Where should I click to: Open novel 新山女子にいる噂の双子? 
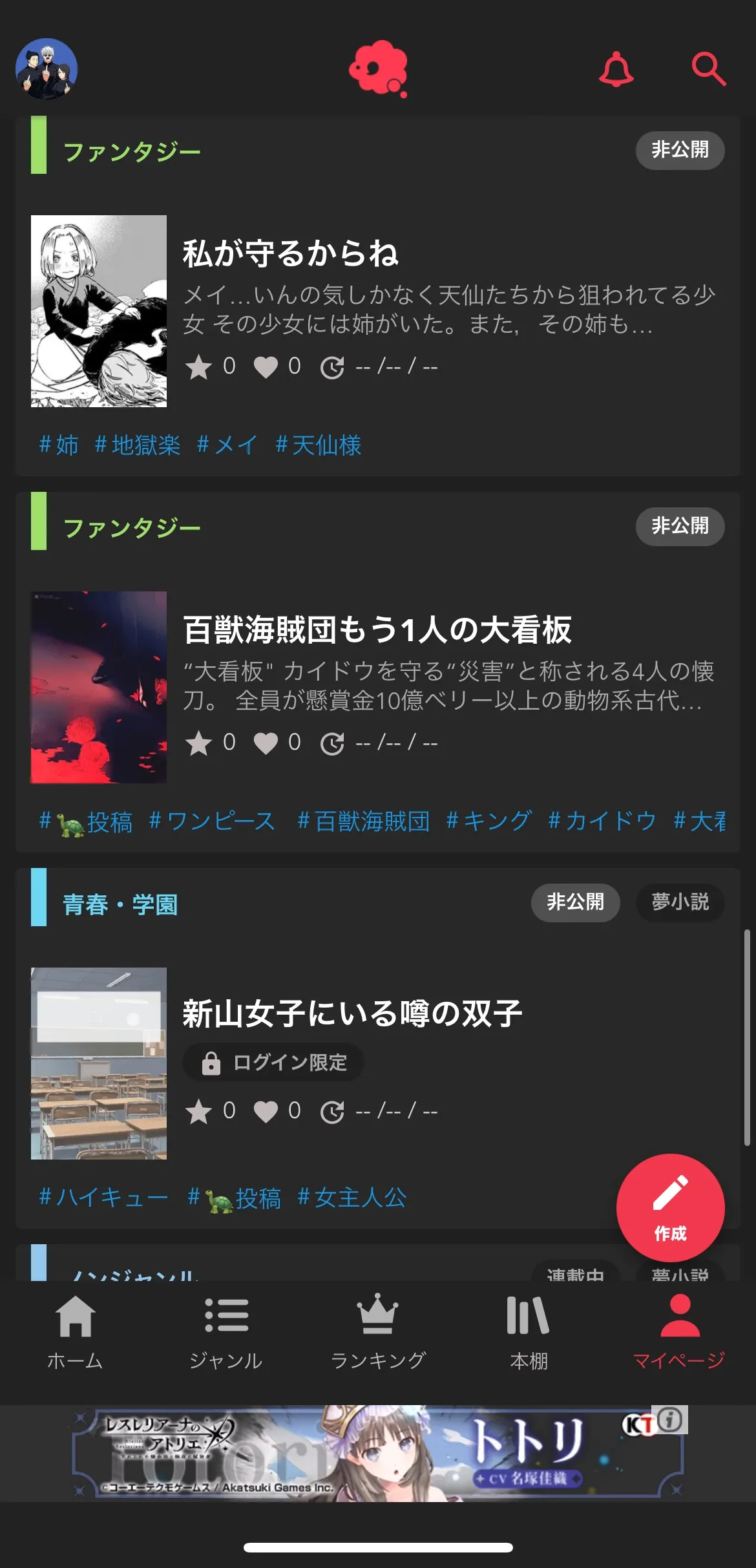tap(352, 1013)
